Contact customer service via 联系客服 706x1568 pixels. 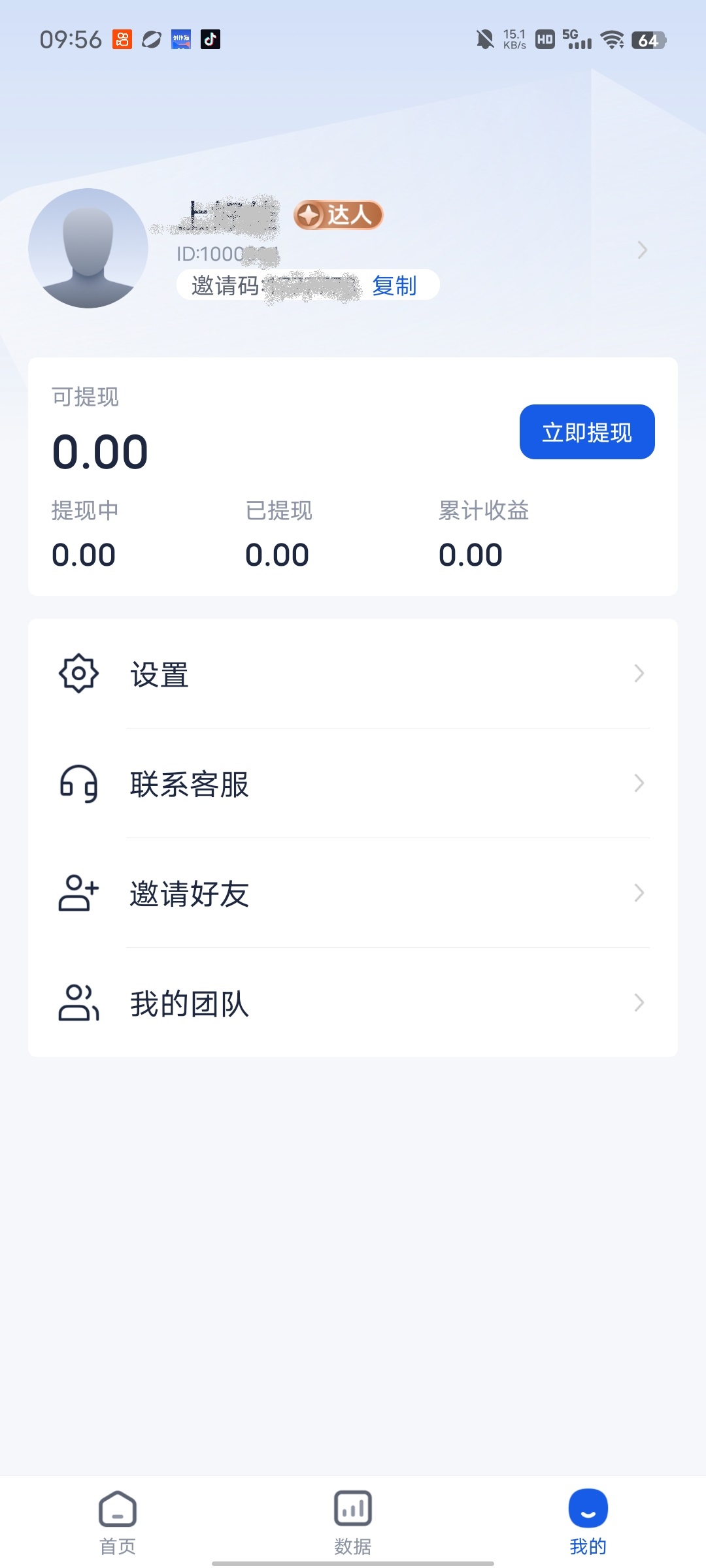[x=353, y=783]
